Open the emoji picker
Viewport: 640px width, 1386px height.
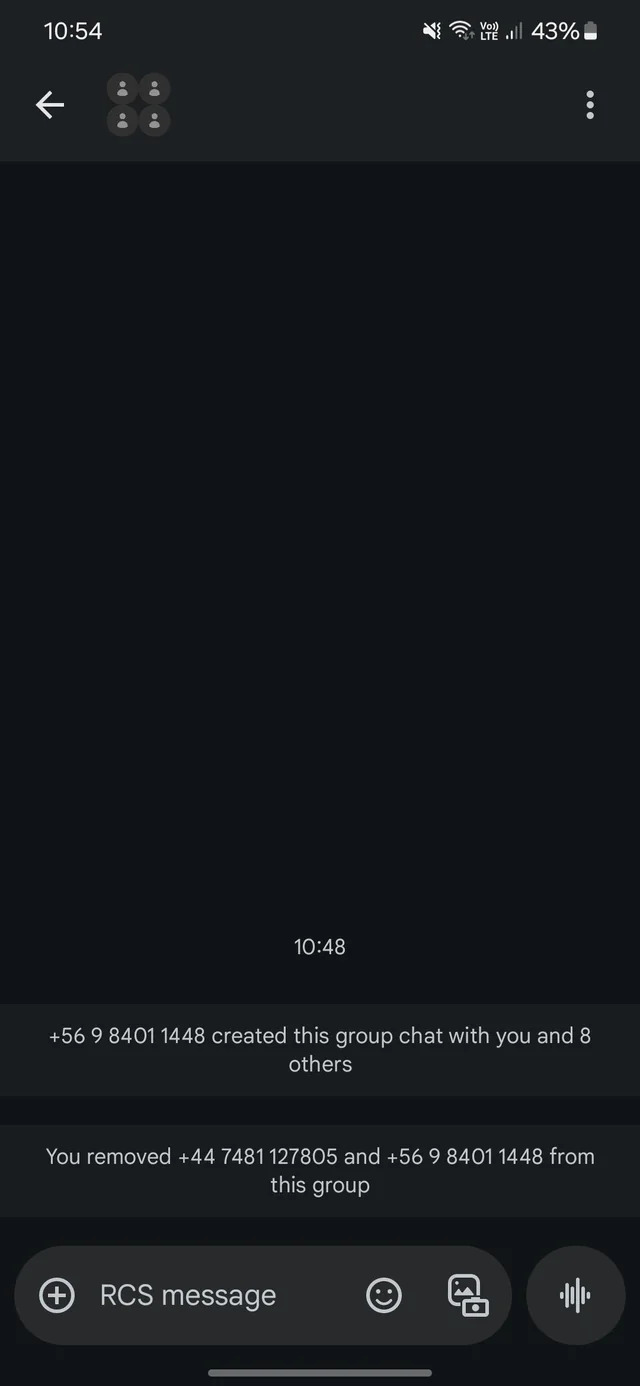pos(384,1296)
